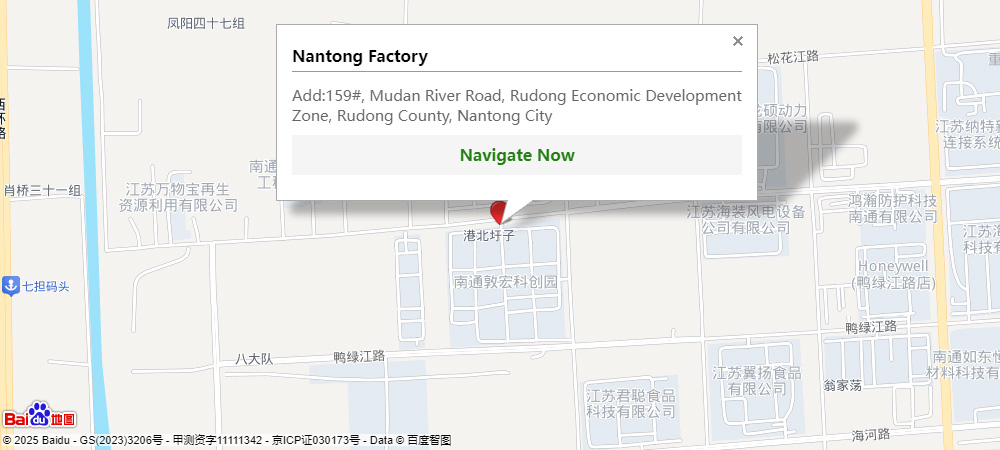Select the red location pin marker

[x=497, y=211]
